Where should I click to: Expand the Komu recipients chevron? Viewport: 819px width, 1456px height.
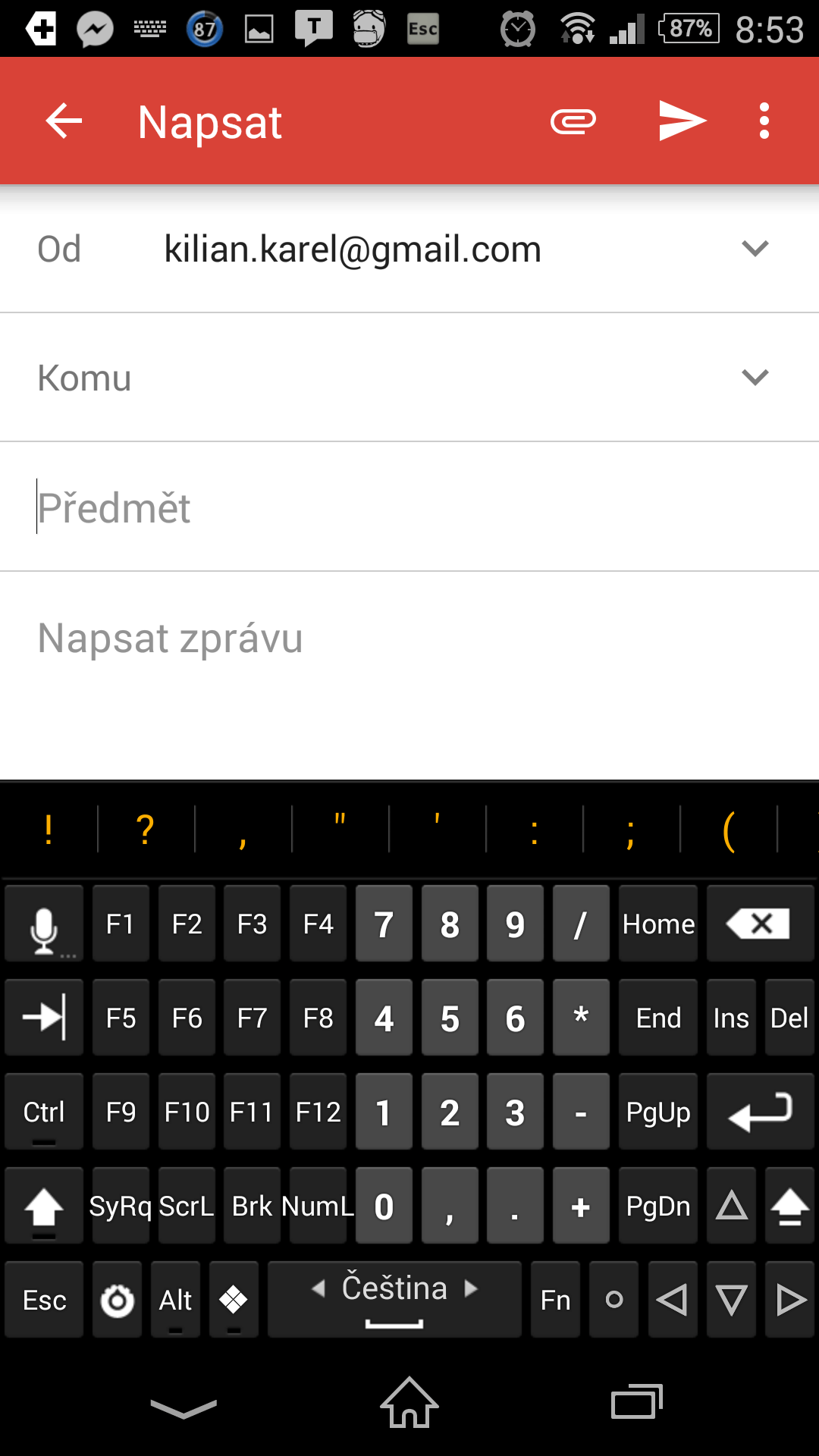point(755,378)
